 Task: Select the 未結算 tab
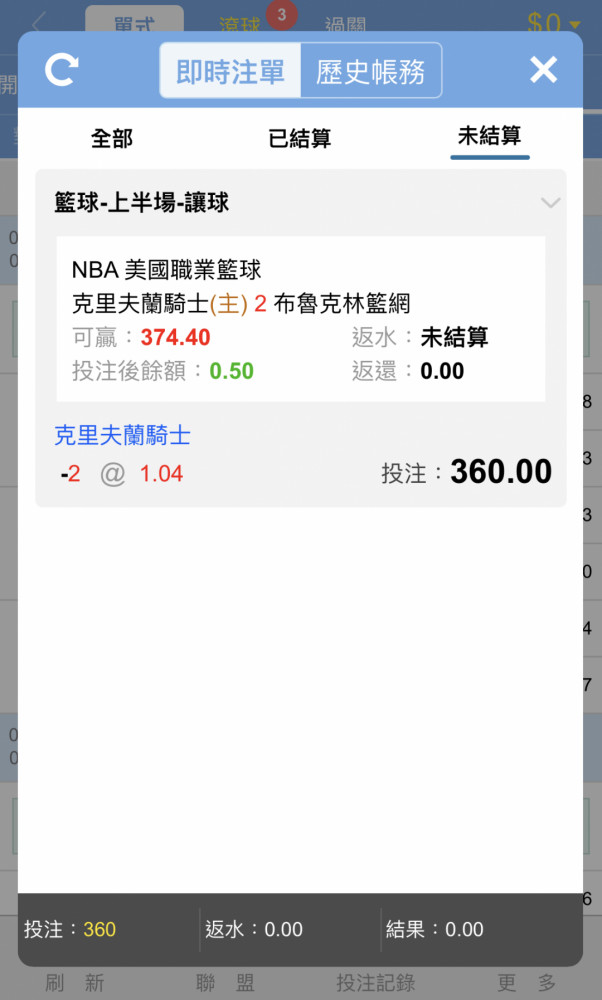coord(490,136)
